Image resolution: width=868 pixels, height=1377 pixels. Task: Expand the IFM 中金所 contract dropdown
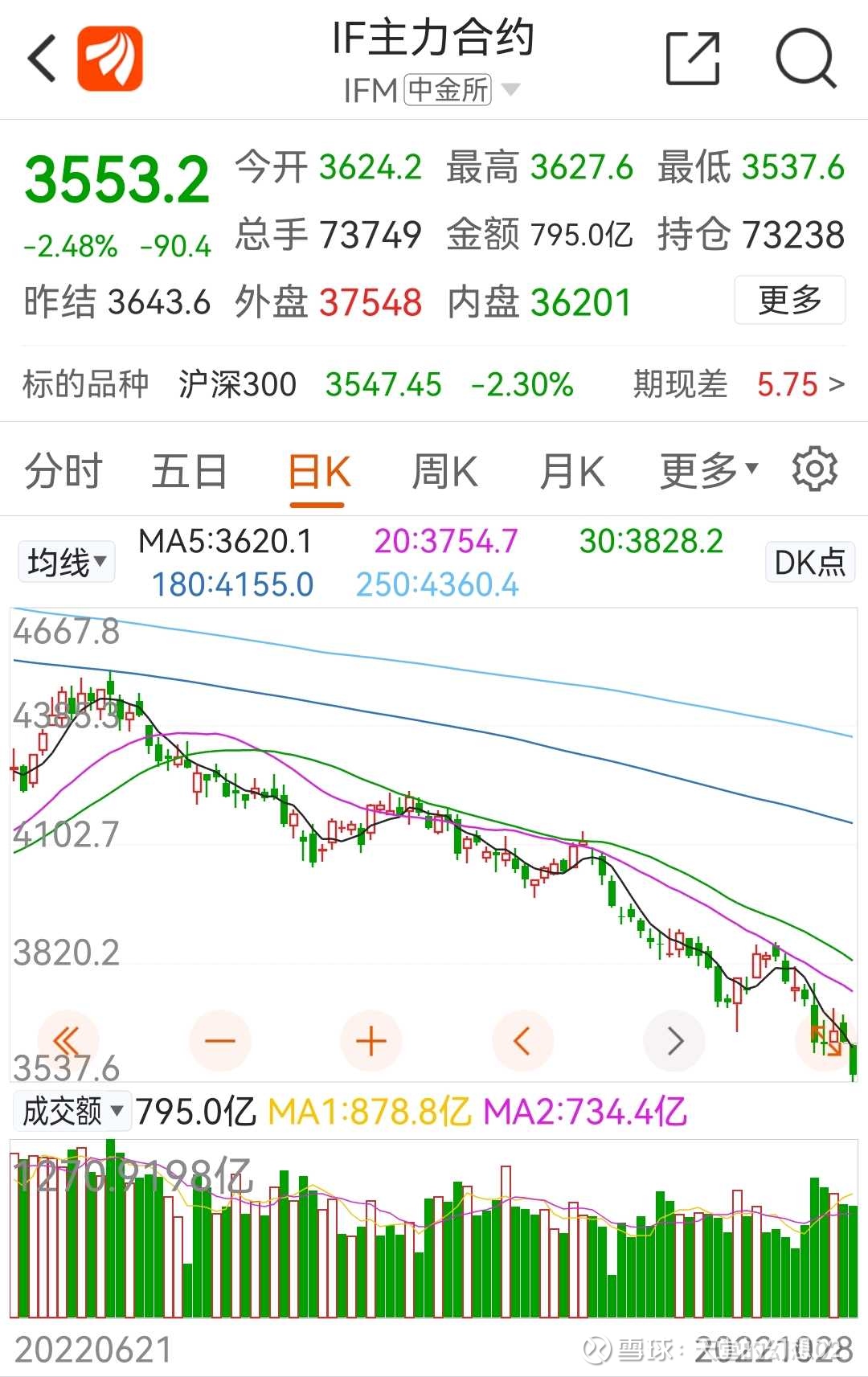510,89
